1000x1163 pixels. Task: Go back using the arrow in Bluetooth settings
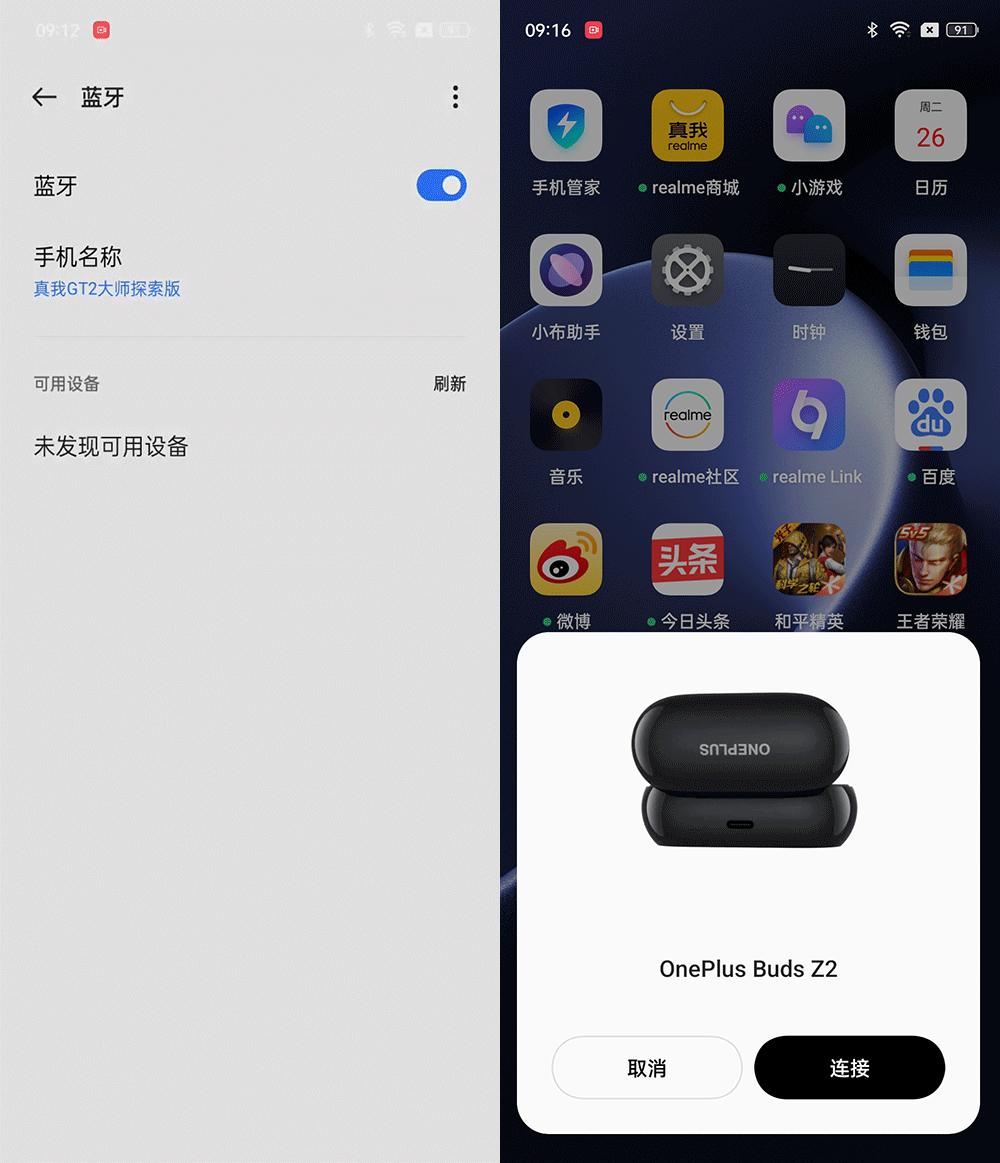coord(44,96)
